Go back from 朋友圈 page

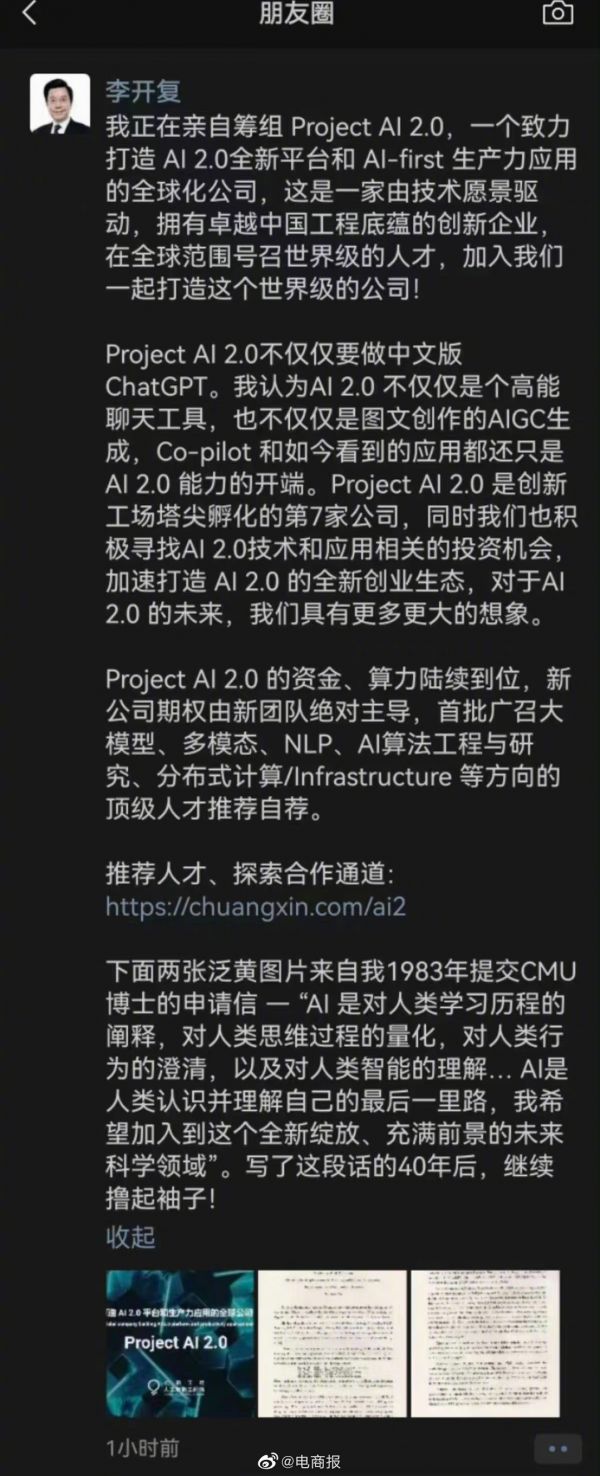pos(29,14)
